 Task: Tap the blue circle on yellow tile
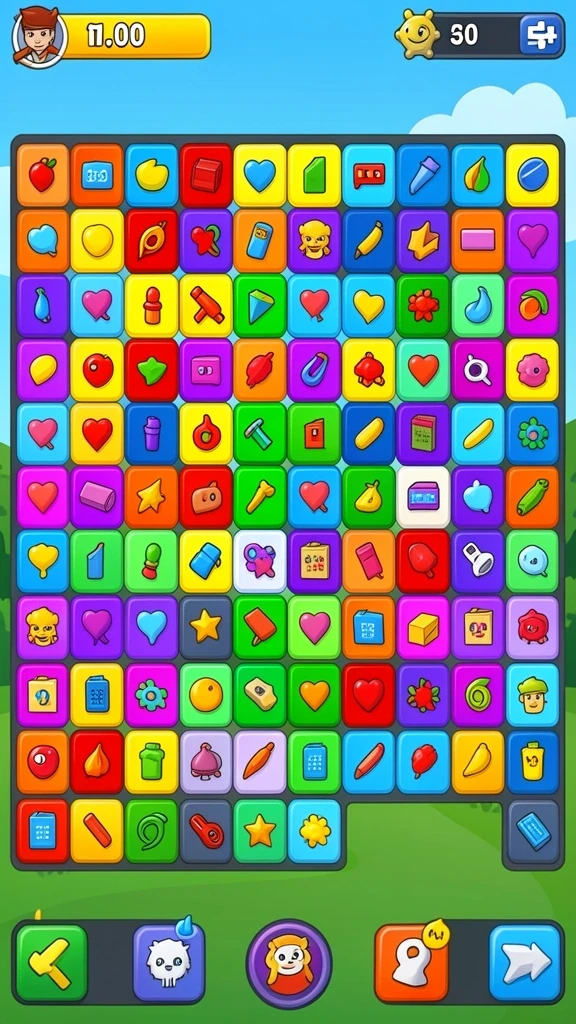[x=532, y=175]
